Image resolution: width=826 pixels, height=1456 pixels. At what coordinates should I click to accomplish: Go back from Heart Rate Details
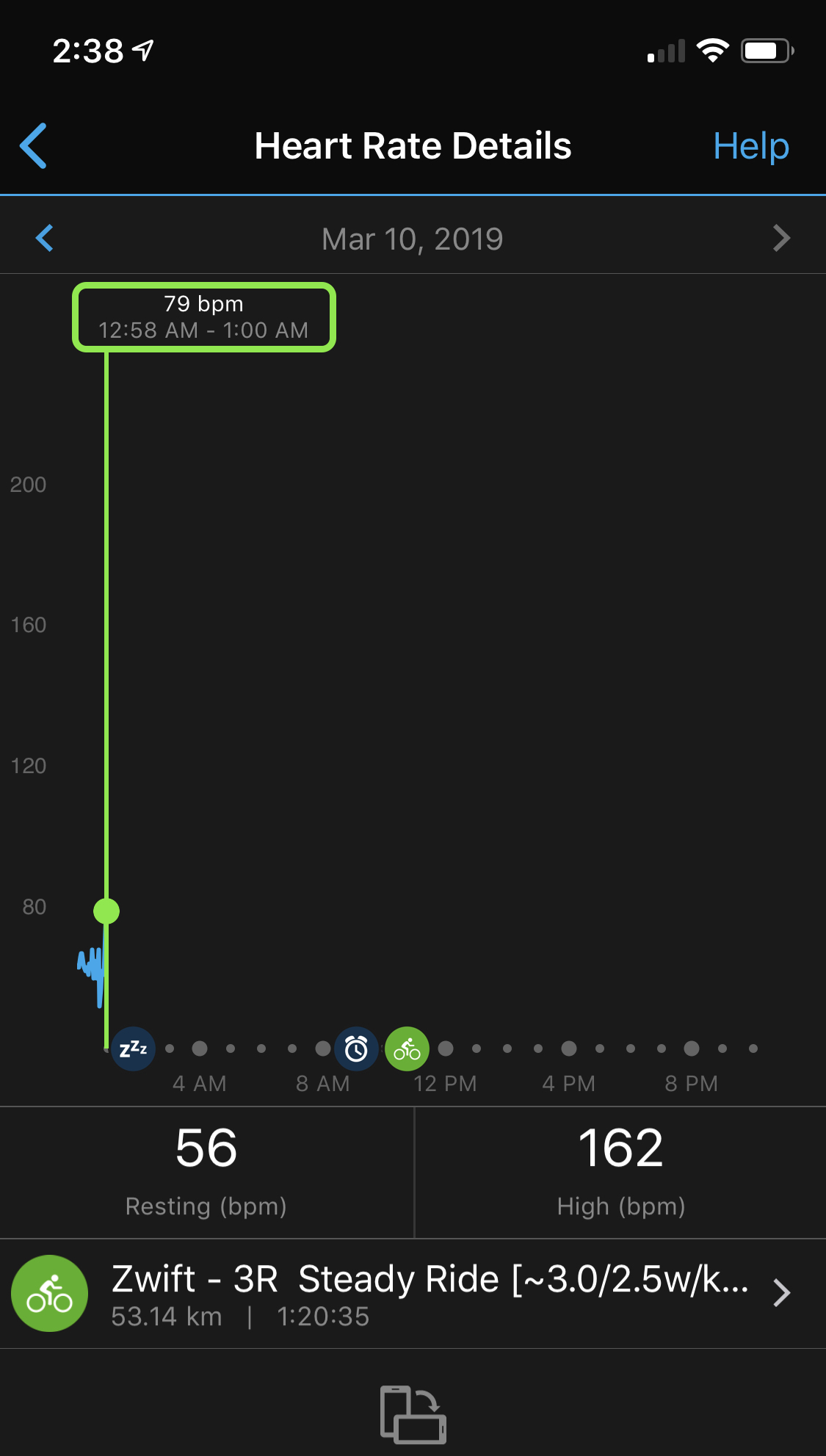coord(34,145)
